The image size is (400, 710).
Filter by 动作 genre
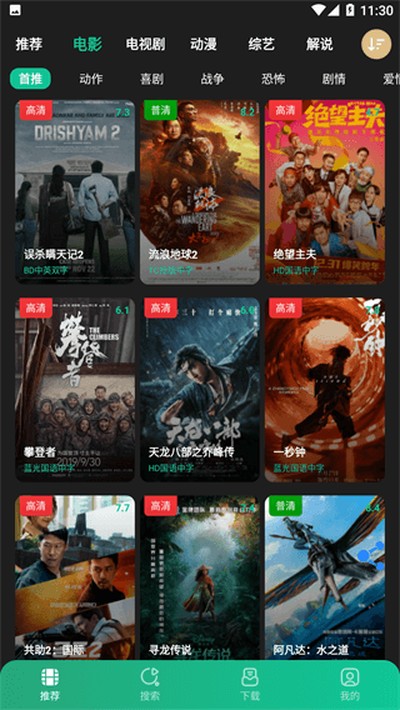(x=91, y=79)
